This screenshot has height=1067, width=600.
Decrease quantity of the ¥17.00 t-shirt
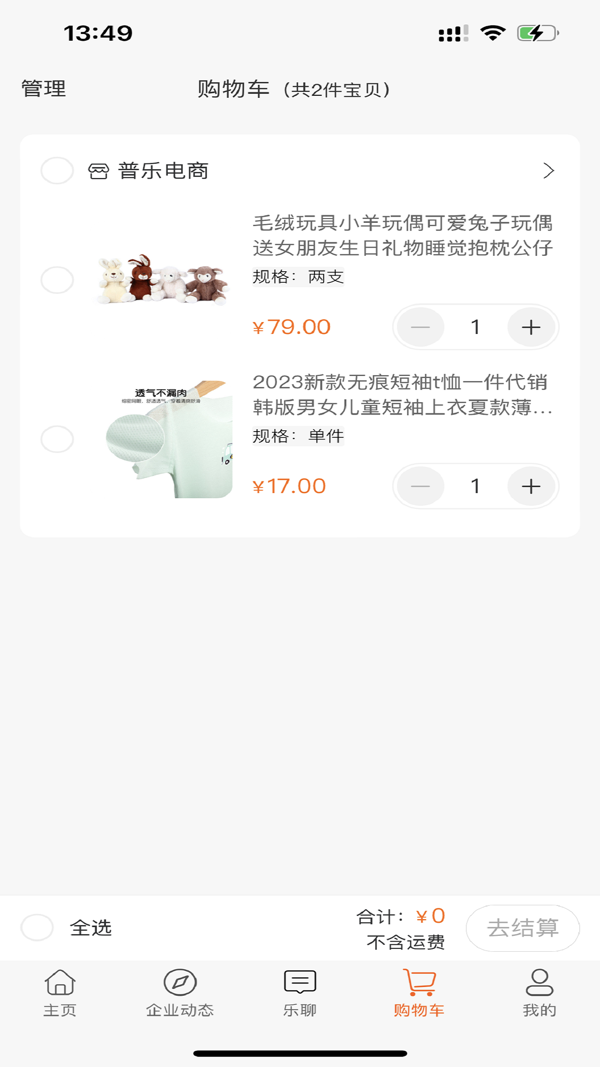[x=421, y=487]
